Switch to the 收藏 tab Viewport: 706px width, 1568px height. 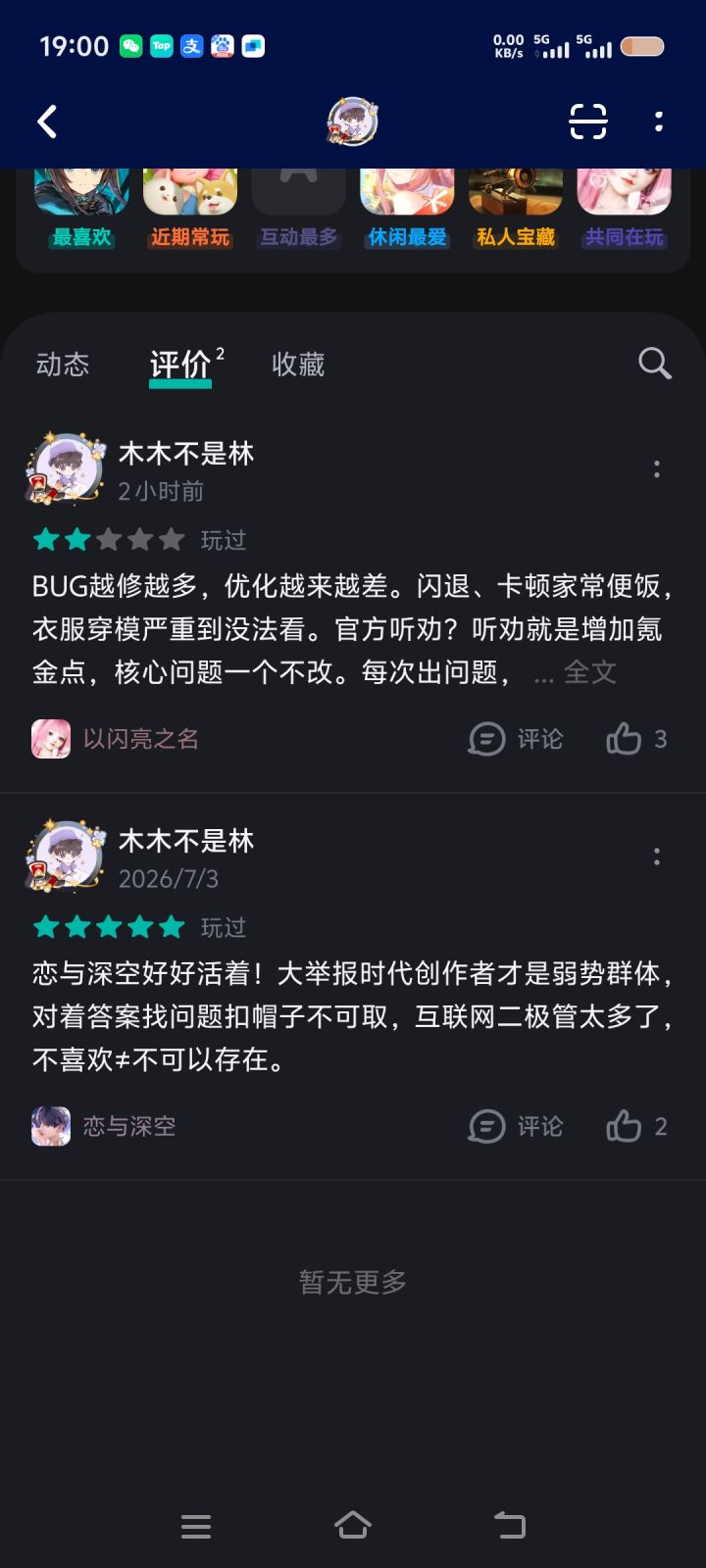coord(298,365)
